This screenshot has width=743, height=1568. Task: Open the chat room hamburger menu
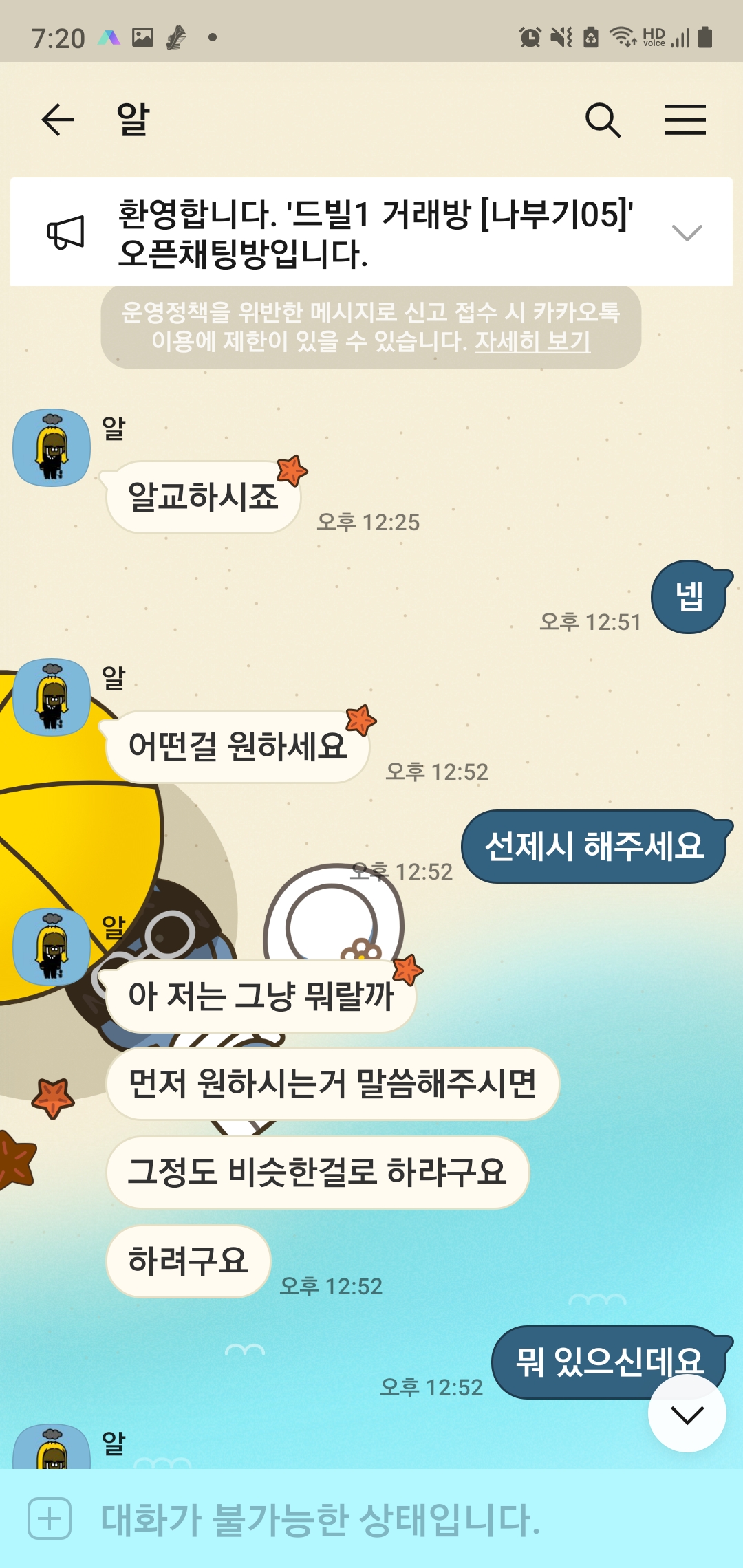pyautogui.click(x=685, y=120)
